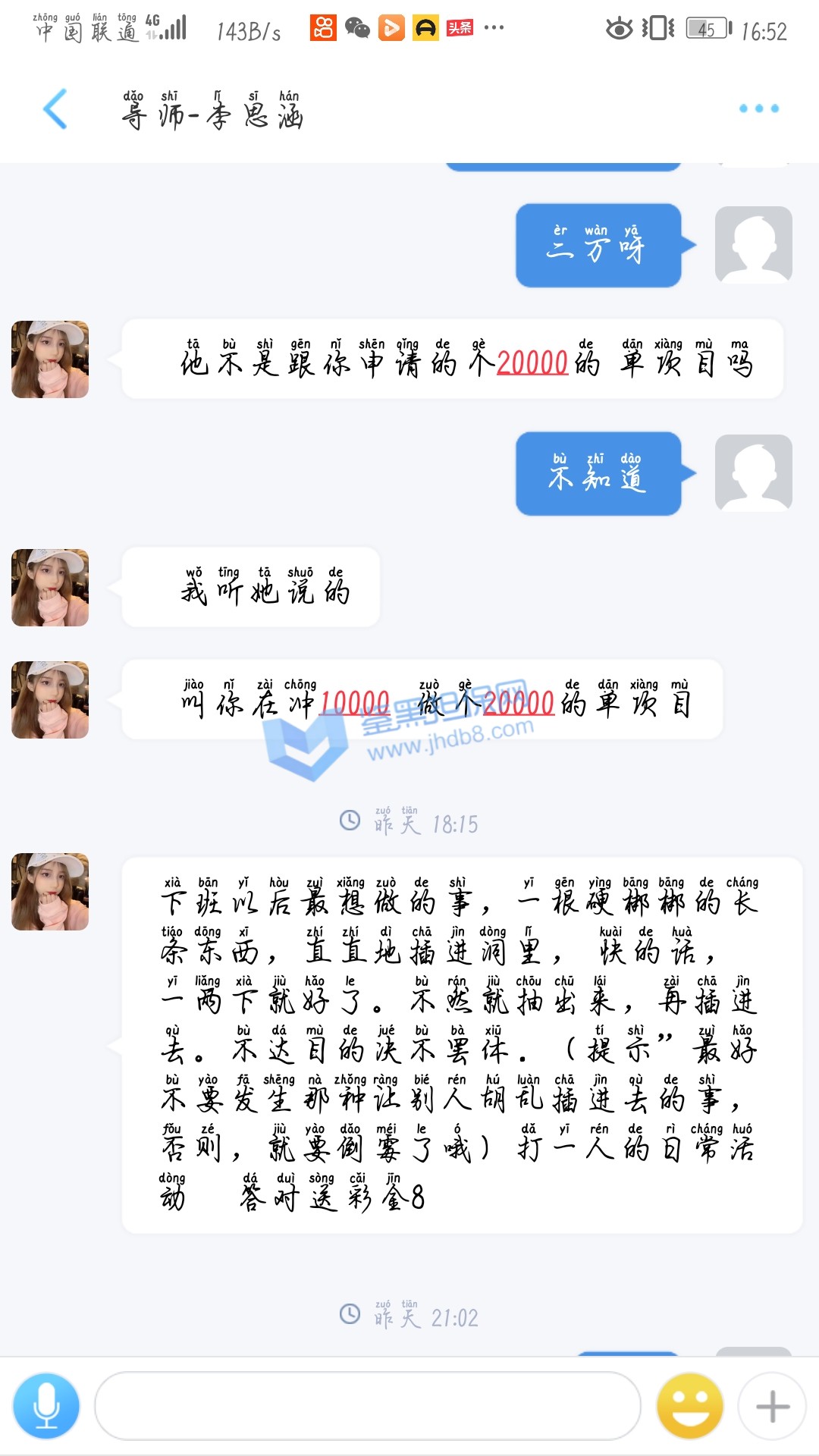Open the emoji picker
The width and height of the screenshot is (819, 1456).
690,1406
